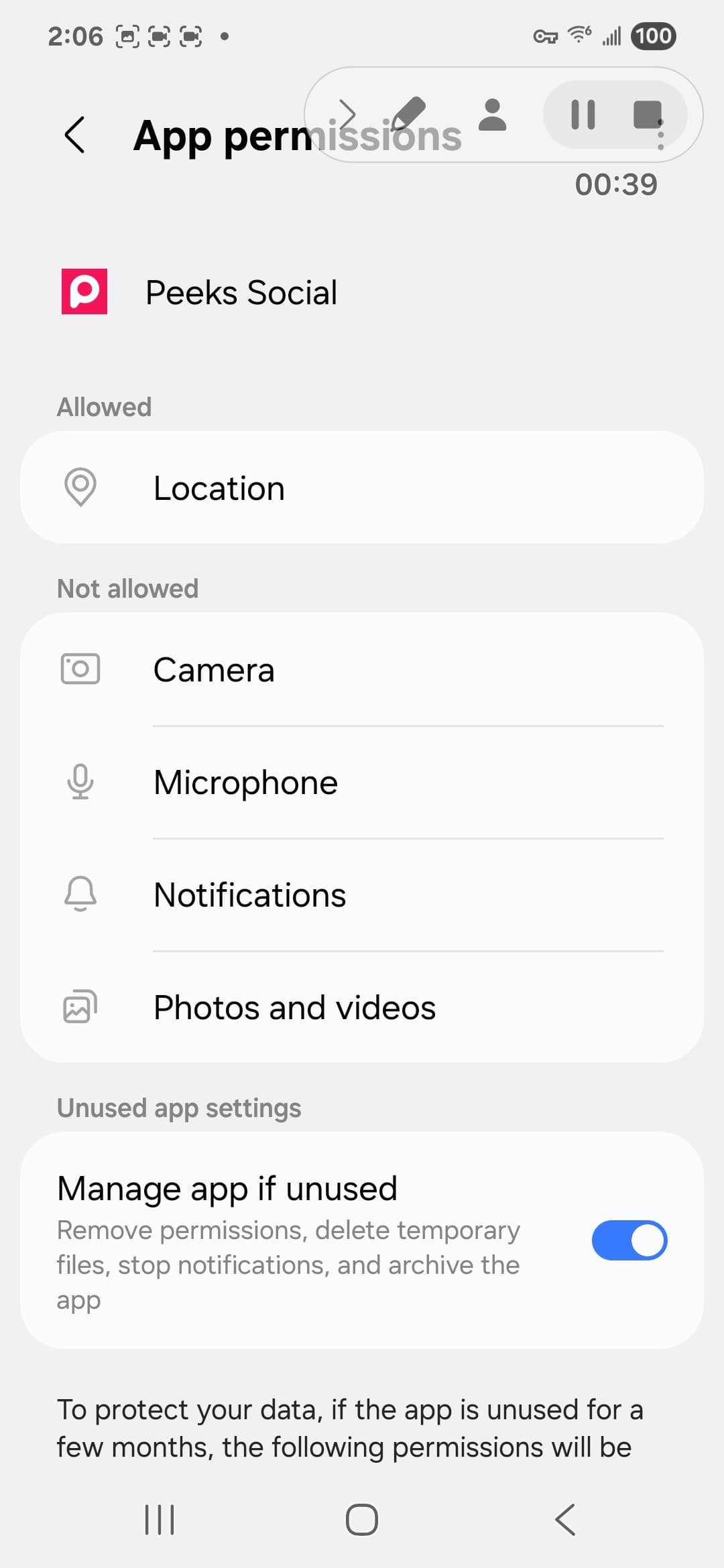Pause the screen recording
Screen dimensions: 724x1568
click(583, 115)
